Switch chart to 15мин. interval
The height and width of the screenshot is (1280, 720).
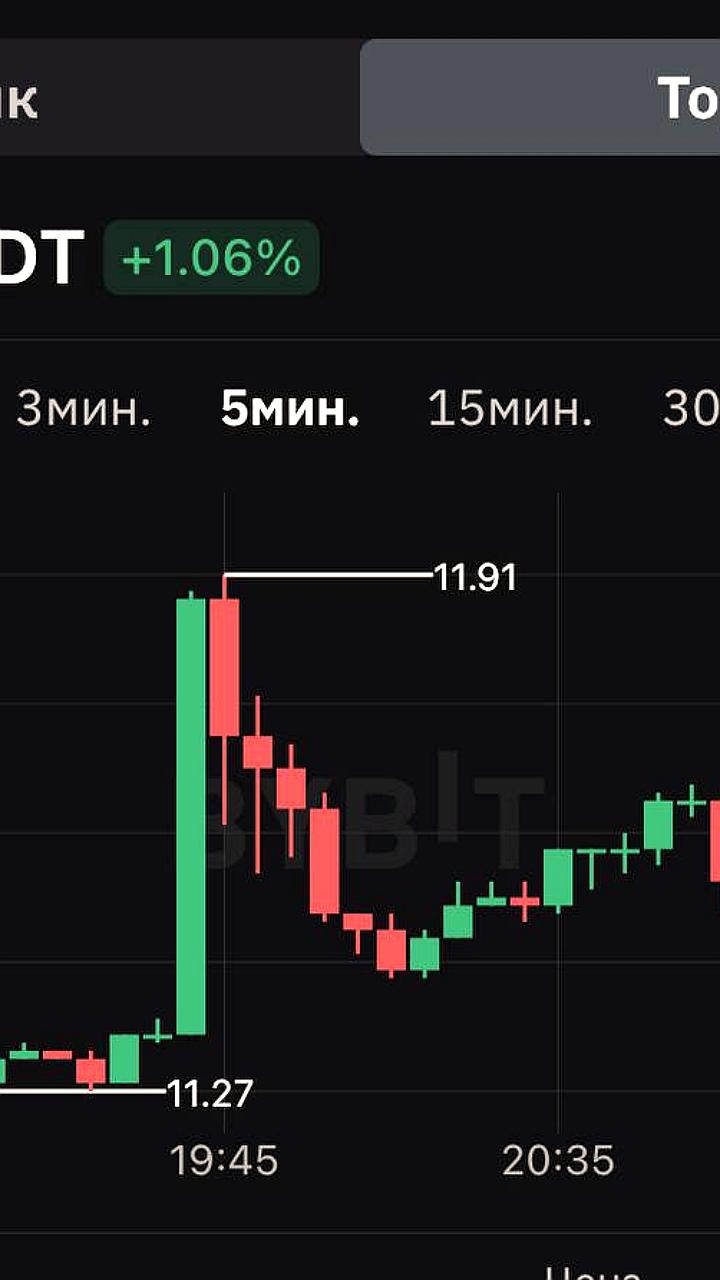coord(510,410)
